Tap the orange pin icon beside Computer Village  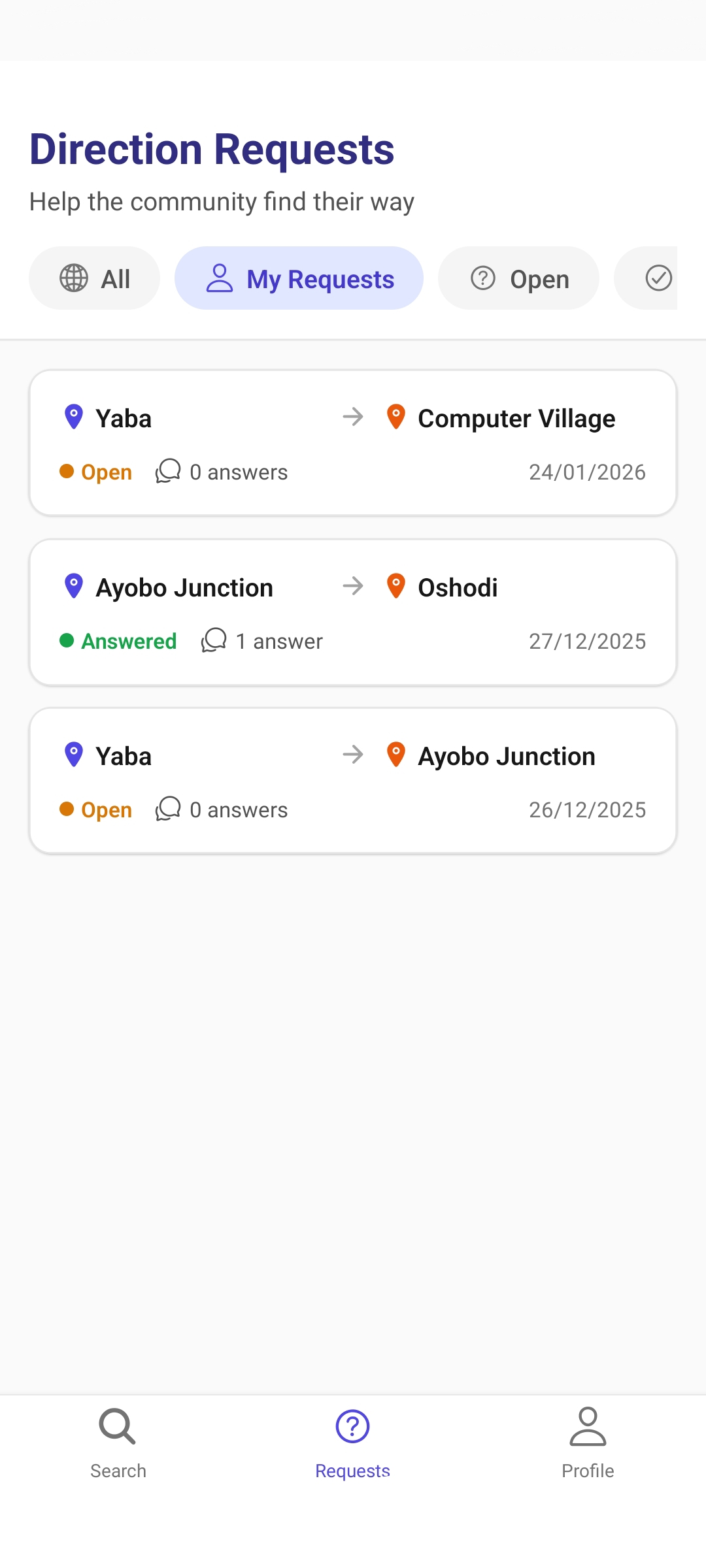click(x=396, y=417)
